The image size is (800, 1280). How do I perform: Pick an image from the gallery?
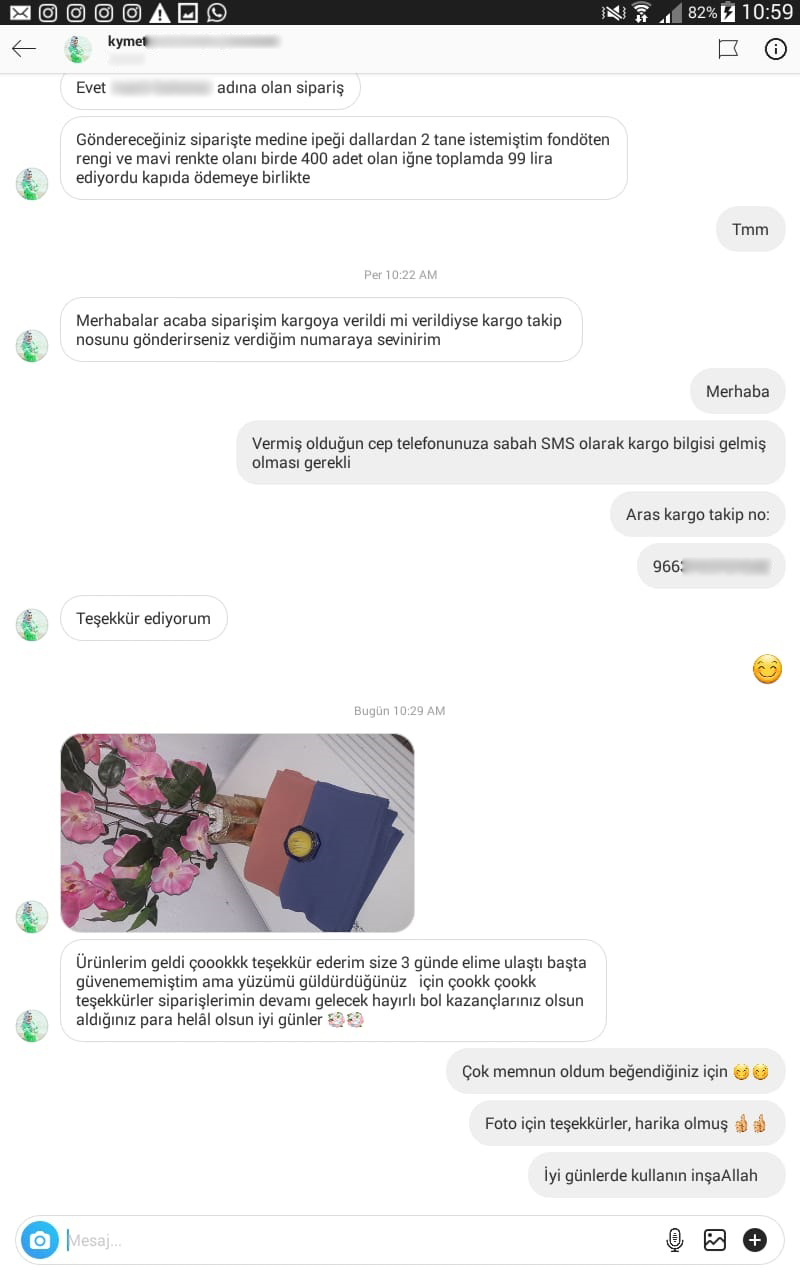pos(714,1240)
